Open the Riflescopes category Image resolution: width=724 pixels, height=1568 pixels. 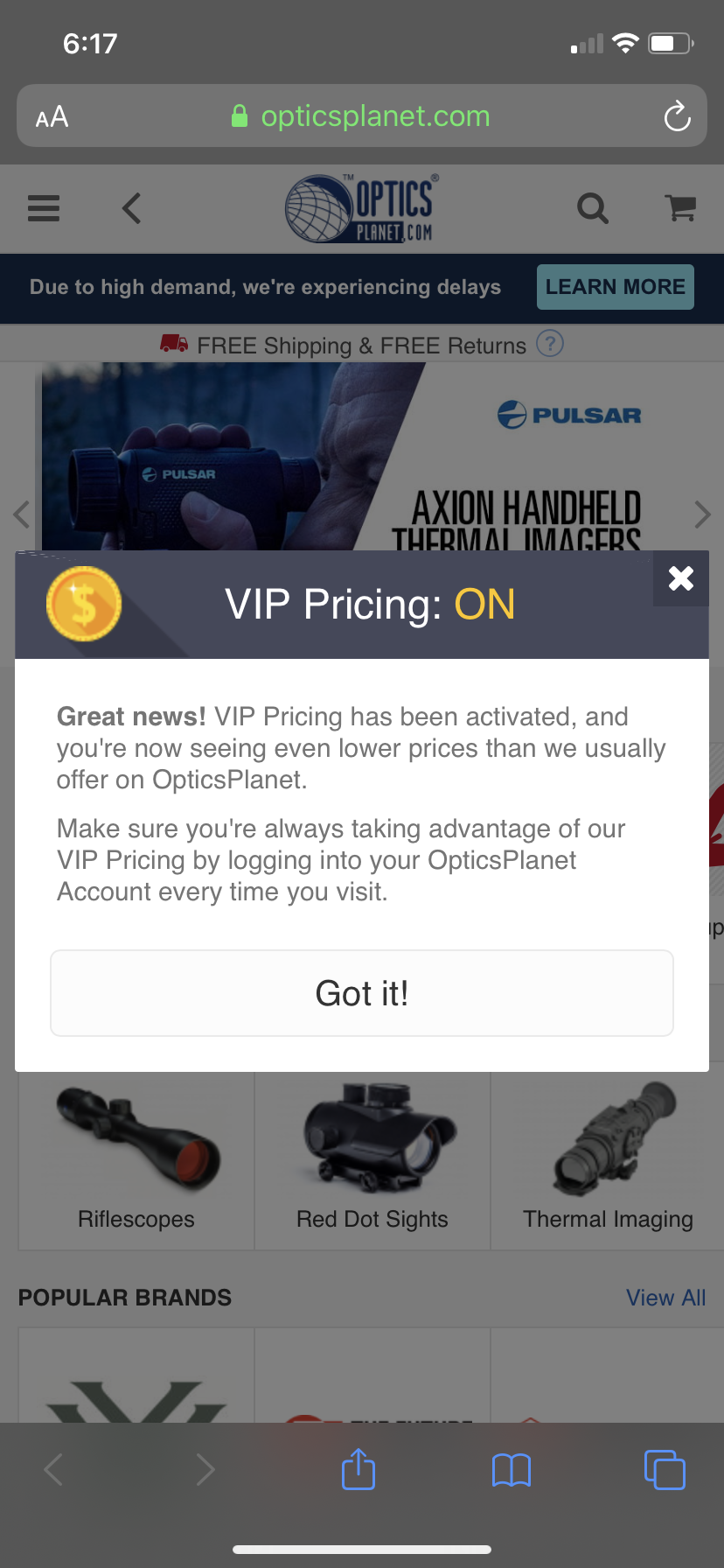pos(136,1160)
